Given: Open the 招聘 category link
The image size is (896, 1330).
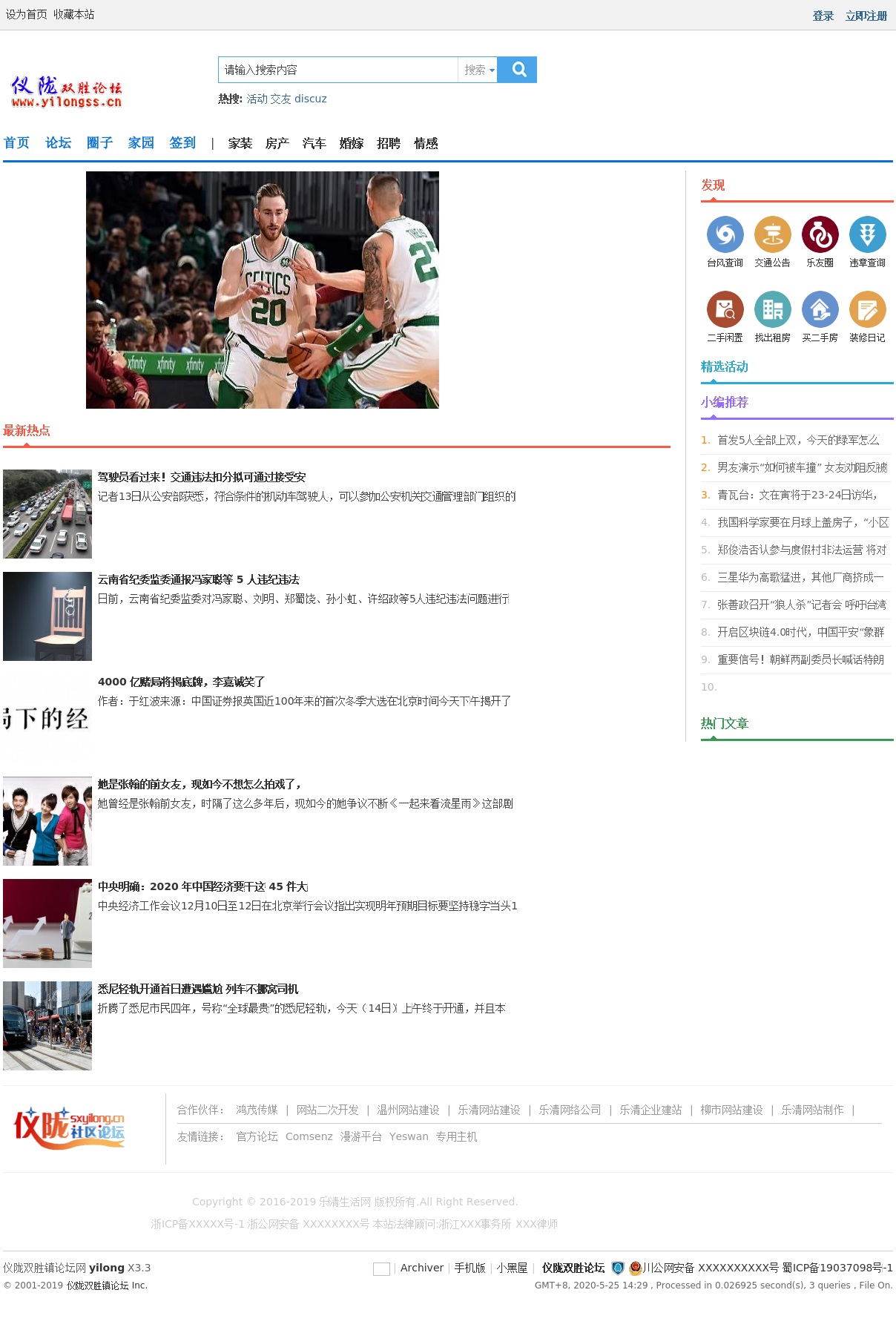Looking at the screenshot, I should 388,143.
